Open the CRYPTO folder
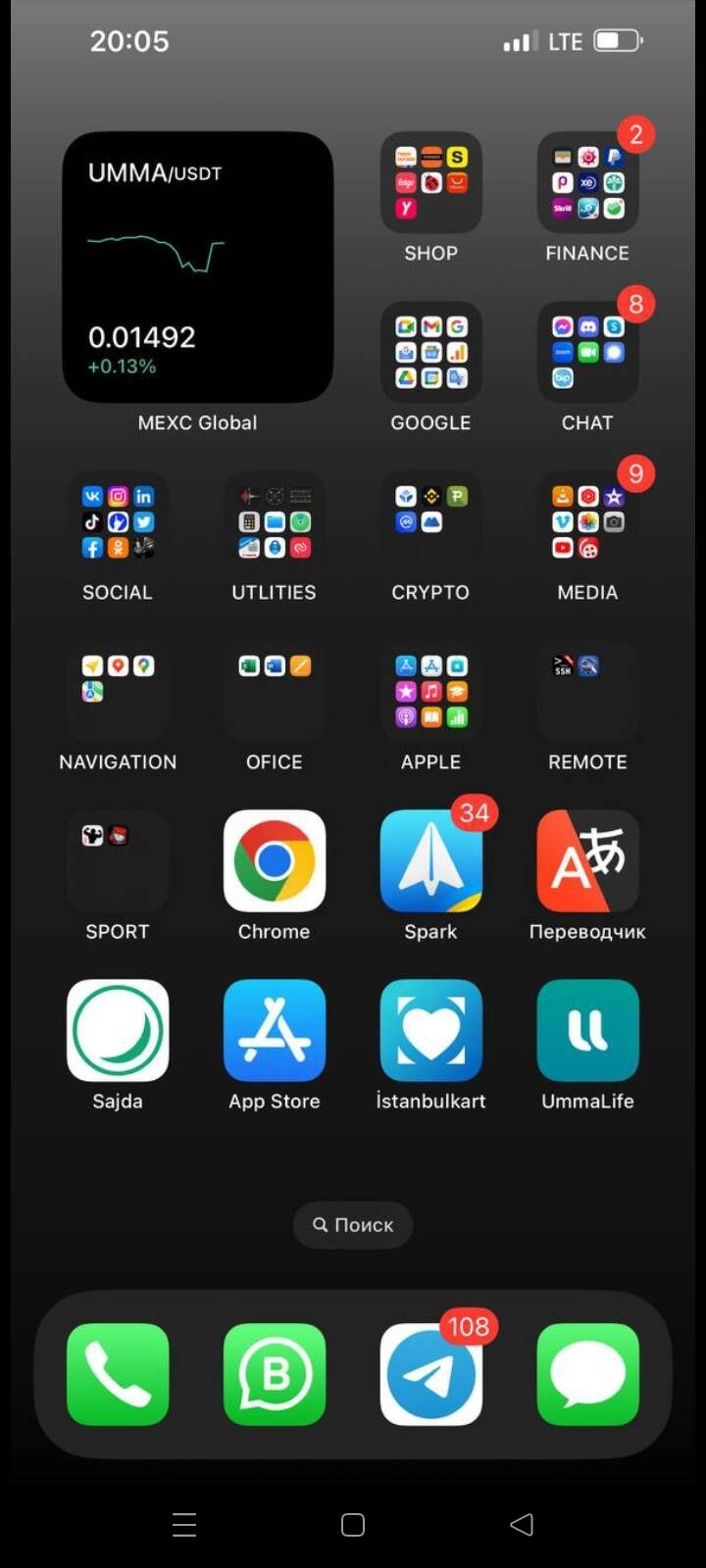Viewport: 706px width, 1568px height. tap(430, 522)
